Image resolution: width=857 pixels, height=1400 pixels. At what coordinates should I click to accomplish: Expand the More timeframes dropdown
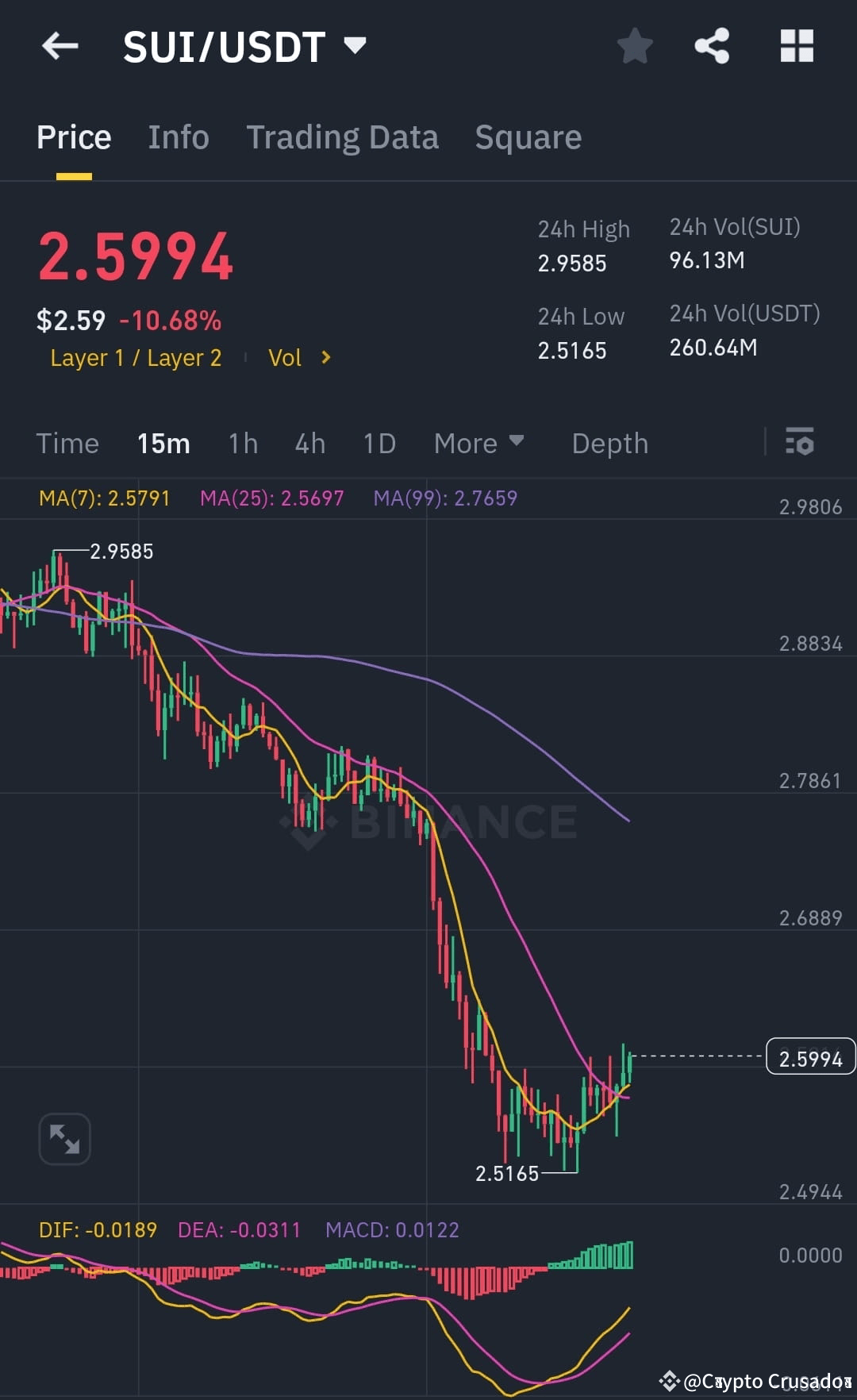(478, 443)
